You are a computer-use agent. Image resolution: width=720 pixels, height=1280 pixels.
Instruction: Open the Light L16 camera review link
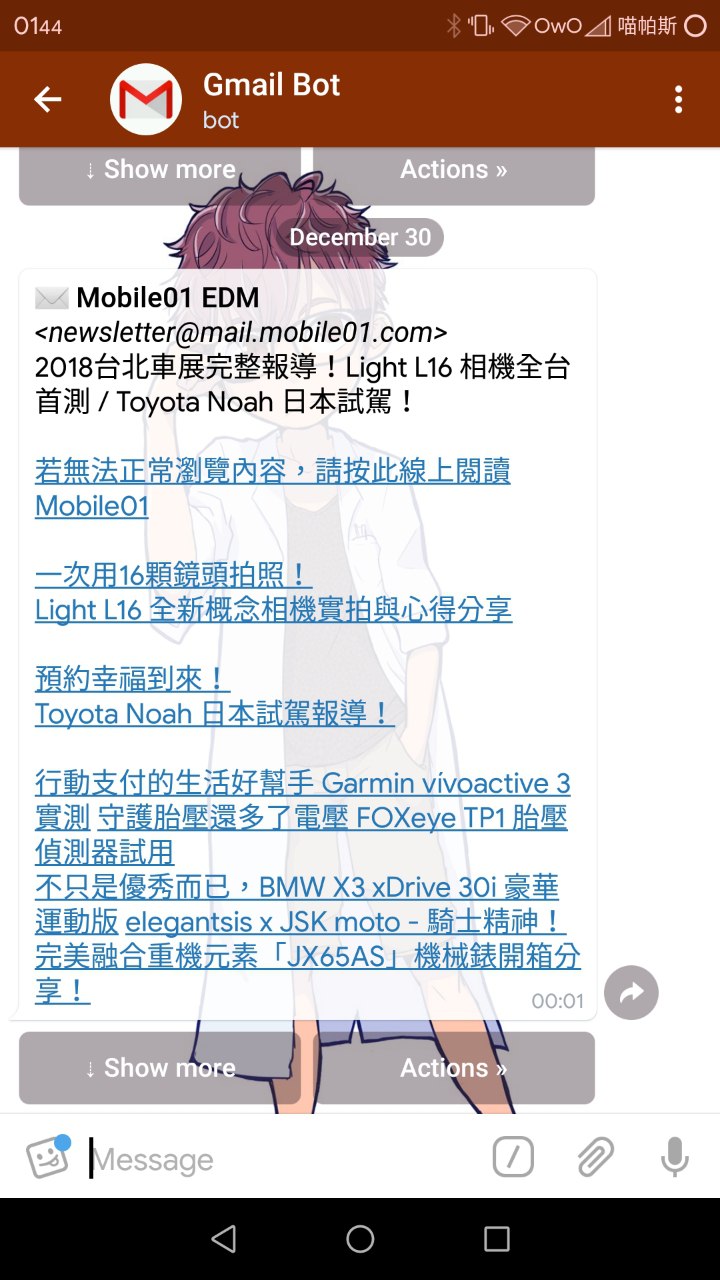[273, 610]
